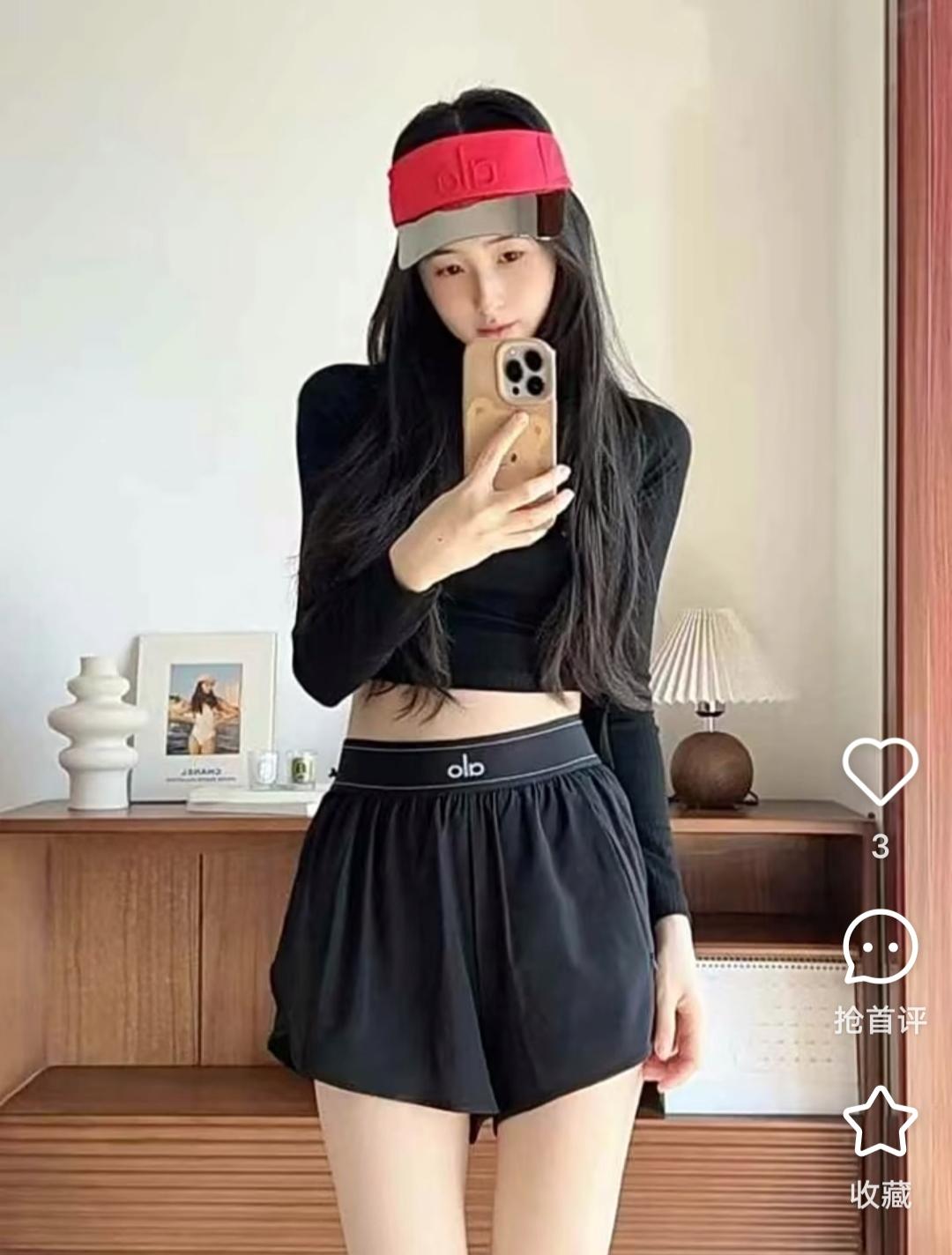952x1255 pixels.
Task: Like this photo post with the heart
Action: [880, 771]
